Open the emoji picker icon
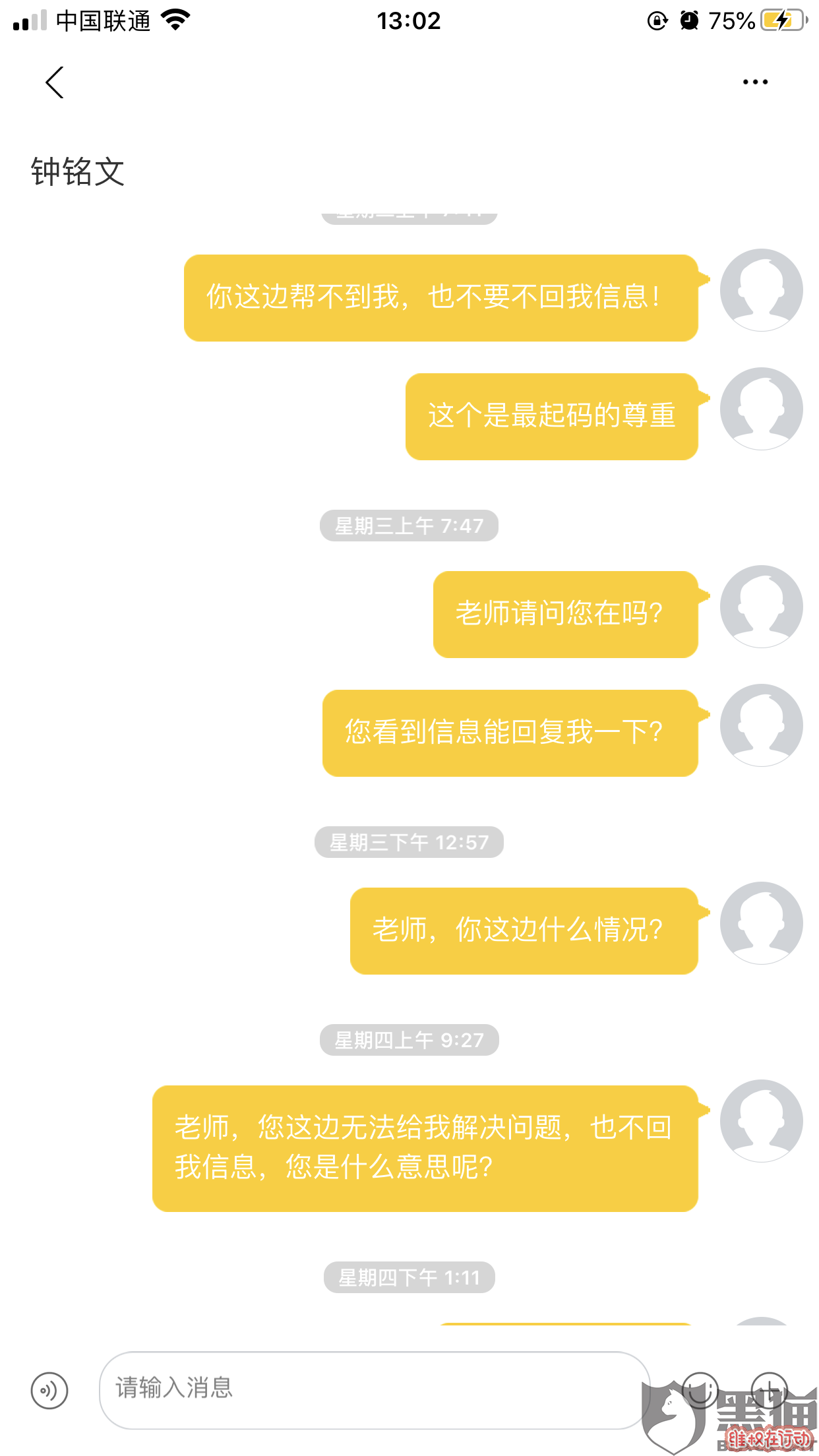The height and width of the screenshot is (1456, 819). point(700,1390)
